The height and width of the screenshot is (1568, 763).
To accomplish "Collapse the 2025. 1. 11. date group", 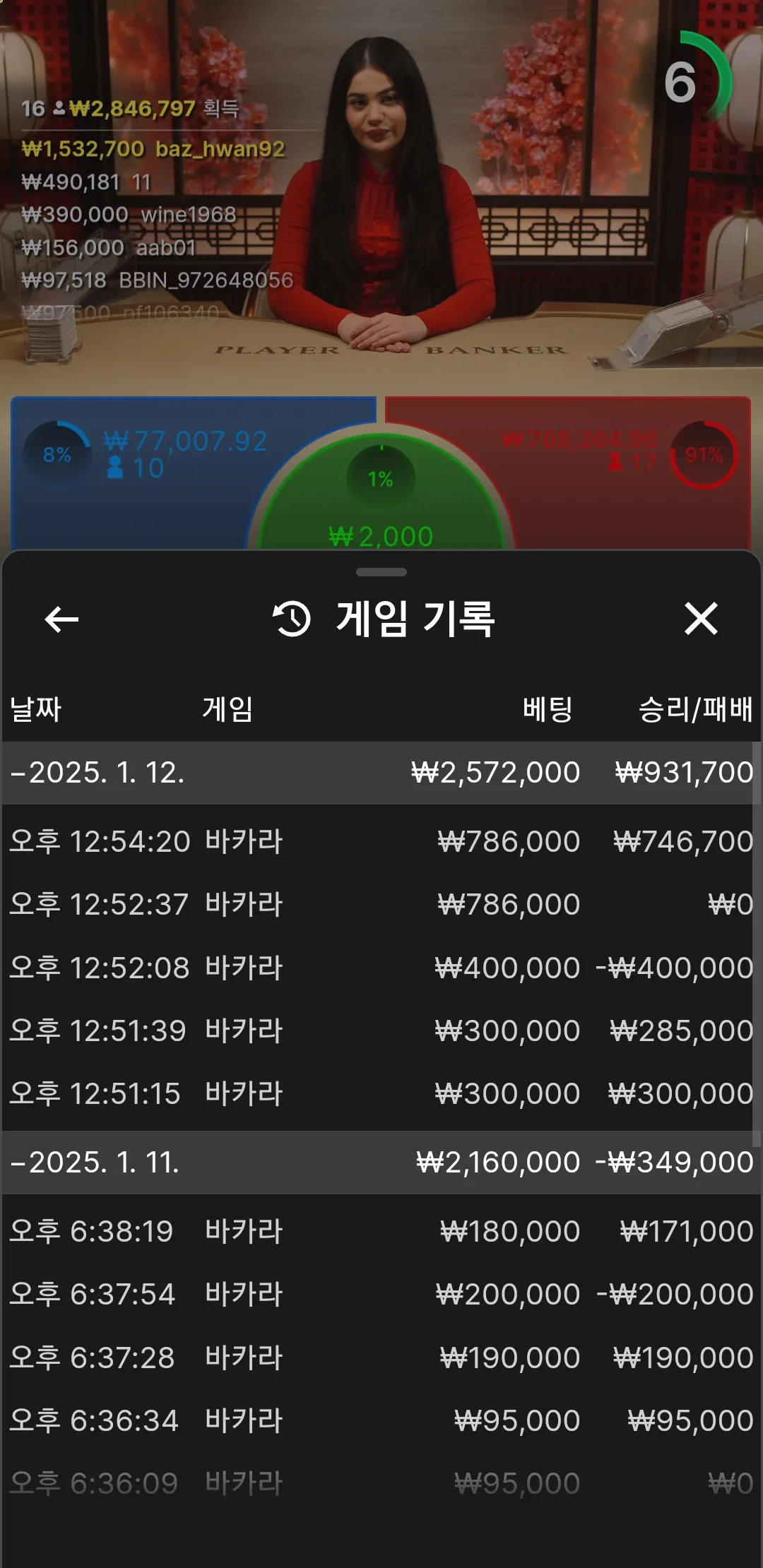I will click(95, 1162).
